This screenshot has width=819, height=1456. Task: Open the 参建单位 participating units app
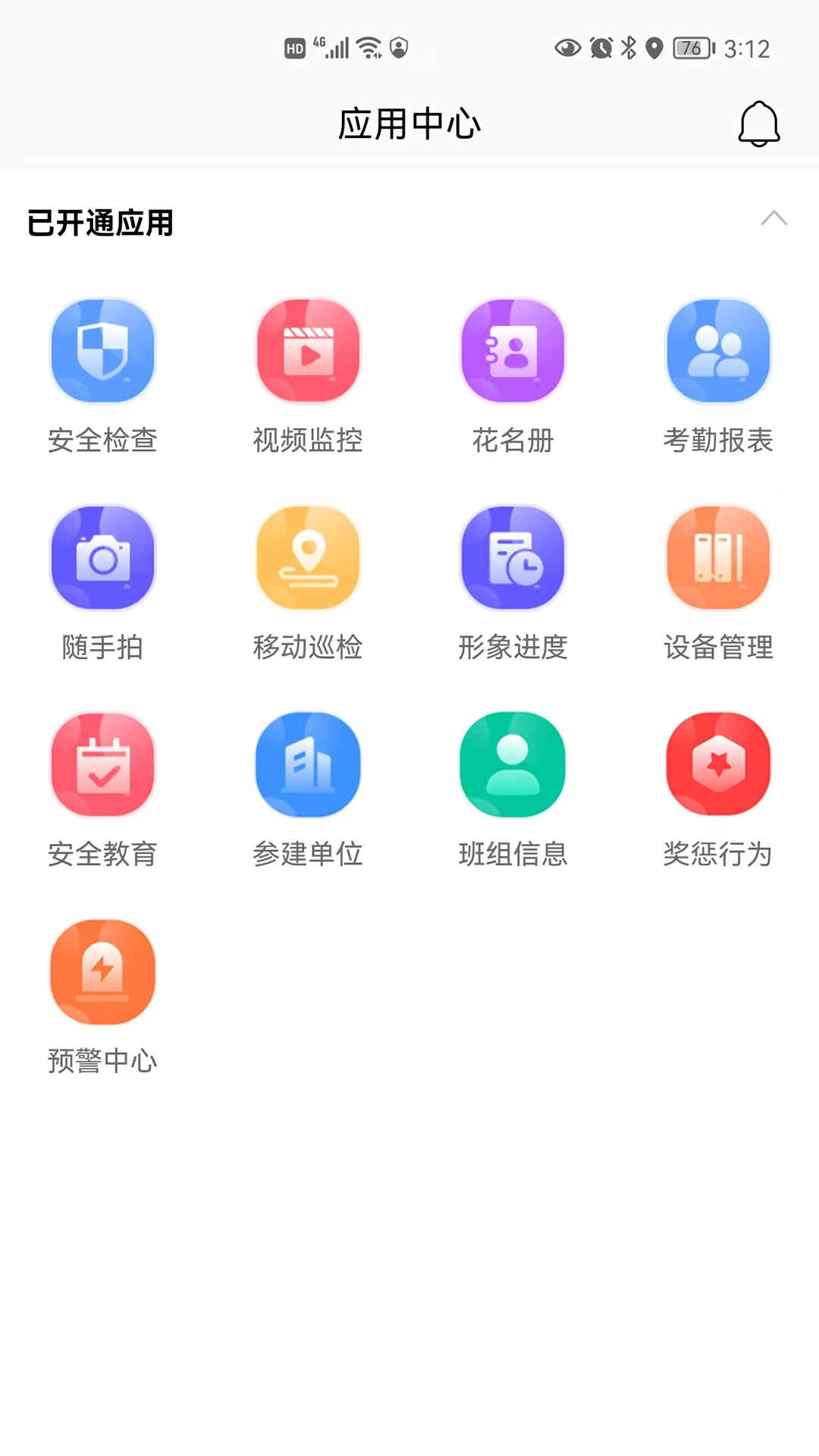307,764
